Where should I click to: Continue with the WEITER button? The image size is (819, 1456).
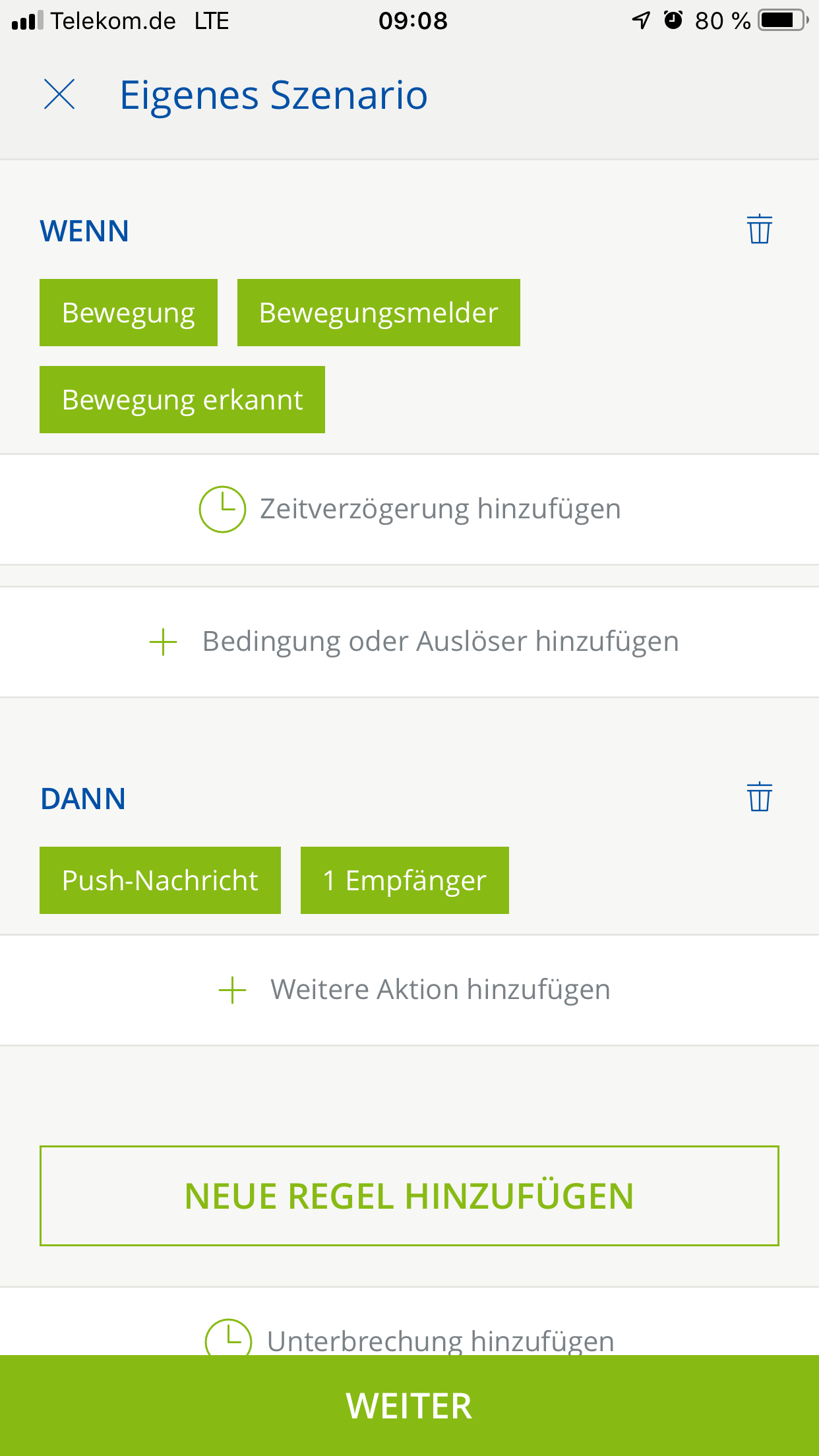(x=409, y=1406)
